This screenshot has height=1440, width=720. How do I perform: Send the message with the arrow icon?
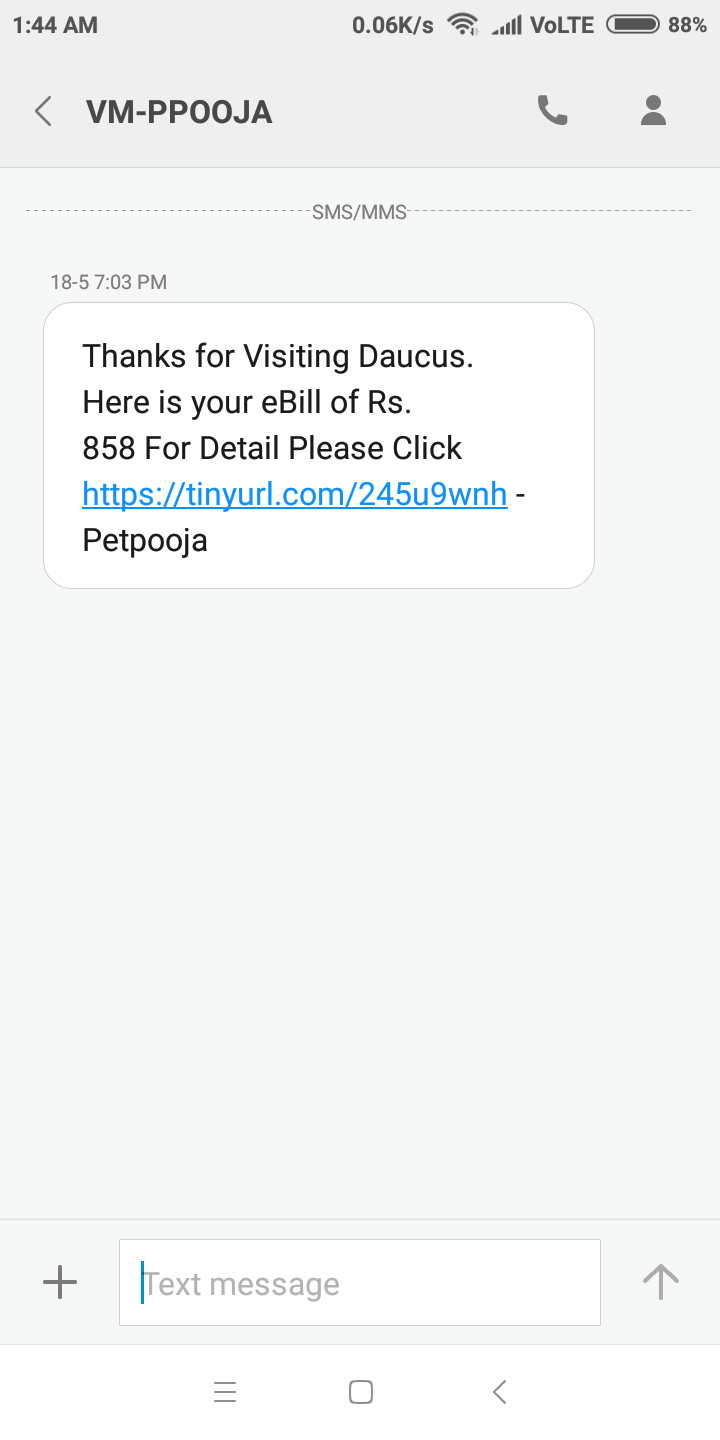coord(660,1282)
